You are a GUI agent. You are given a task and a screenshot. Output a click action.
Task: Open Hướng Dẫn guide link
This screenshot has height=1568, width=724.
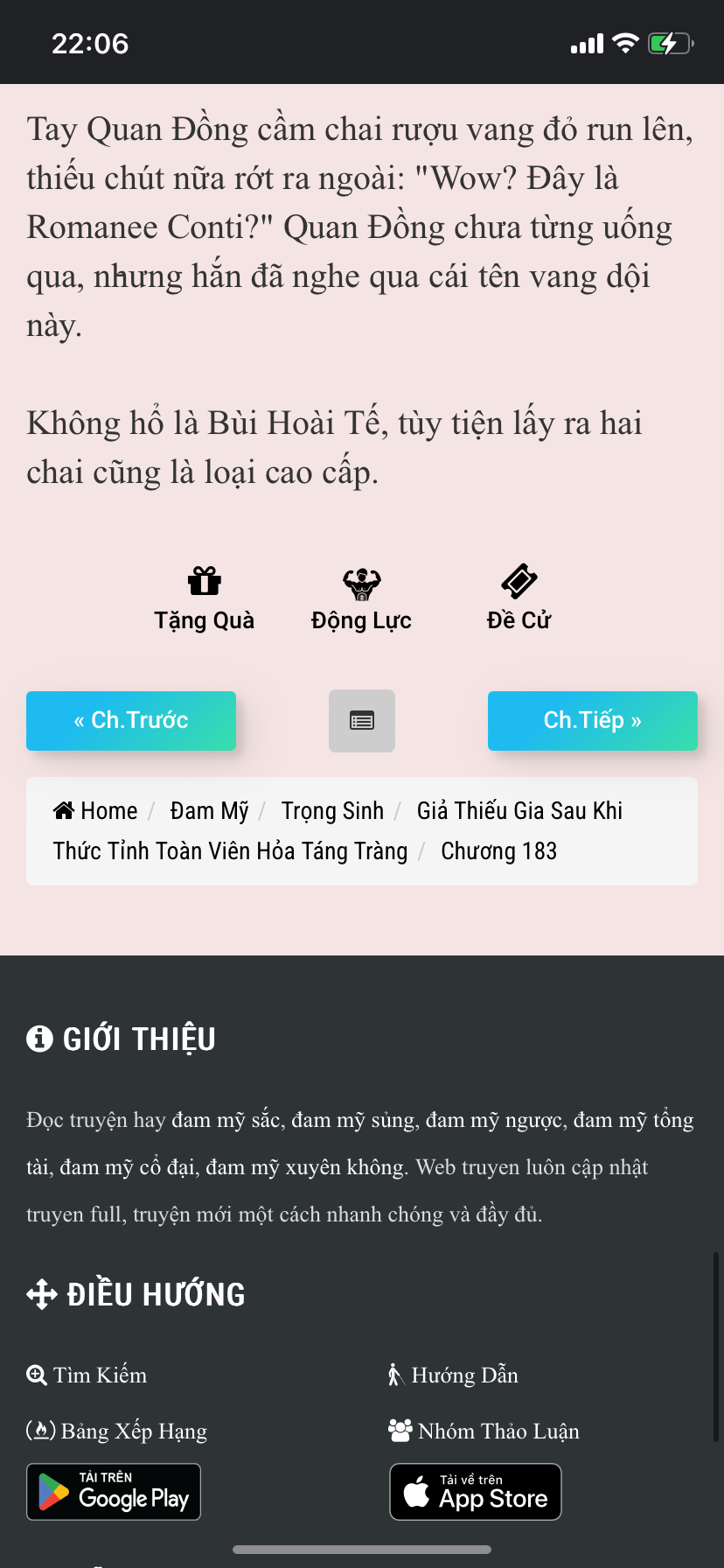click(x=454, y=1375)
